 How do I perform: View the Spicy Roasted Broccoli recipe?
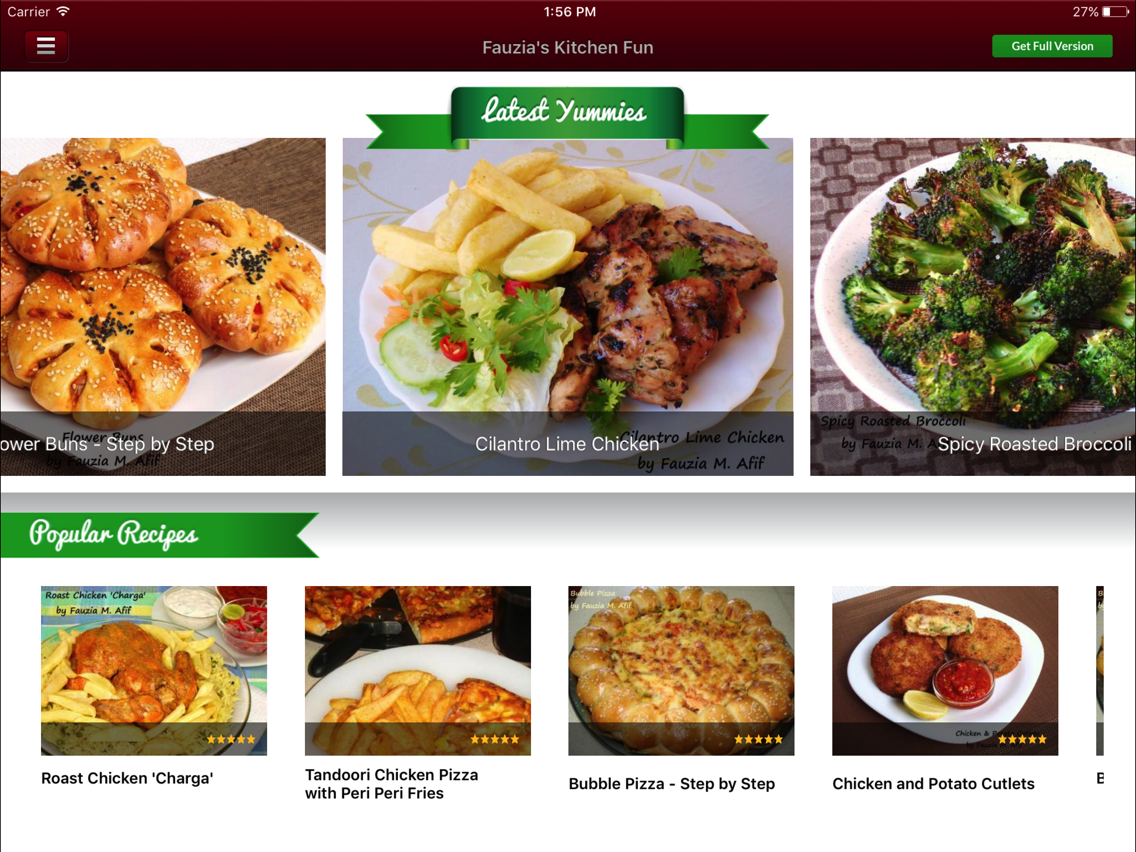pyautogui.click(x=972, y=306)
